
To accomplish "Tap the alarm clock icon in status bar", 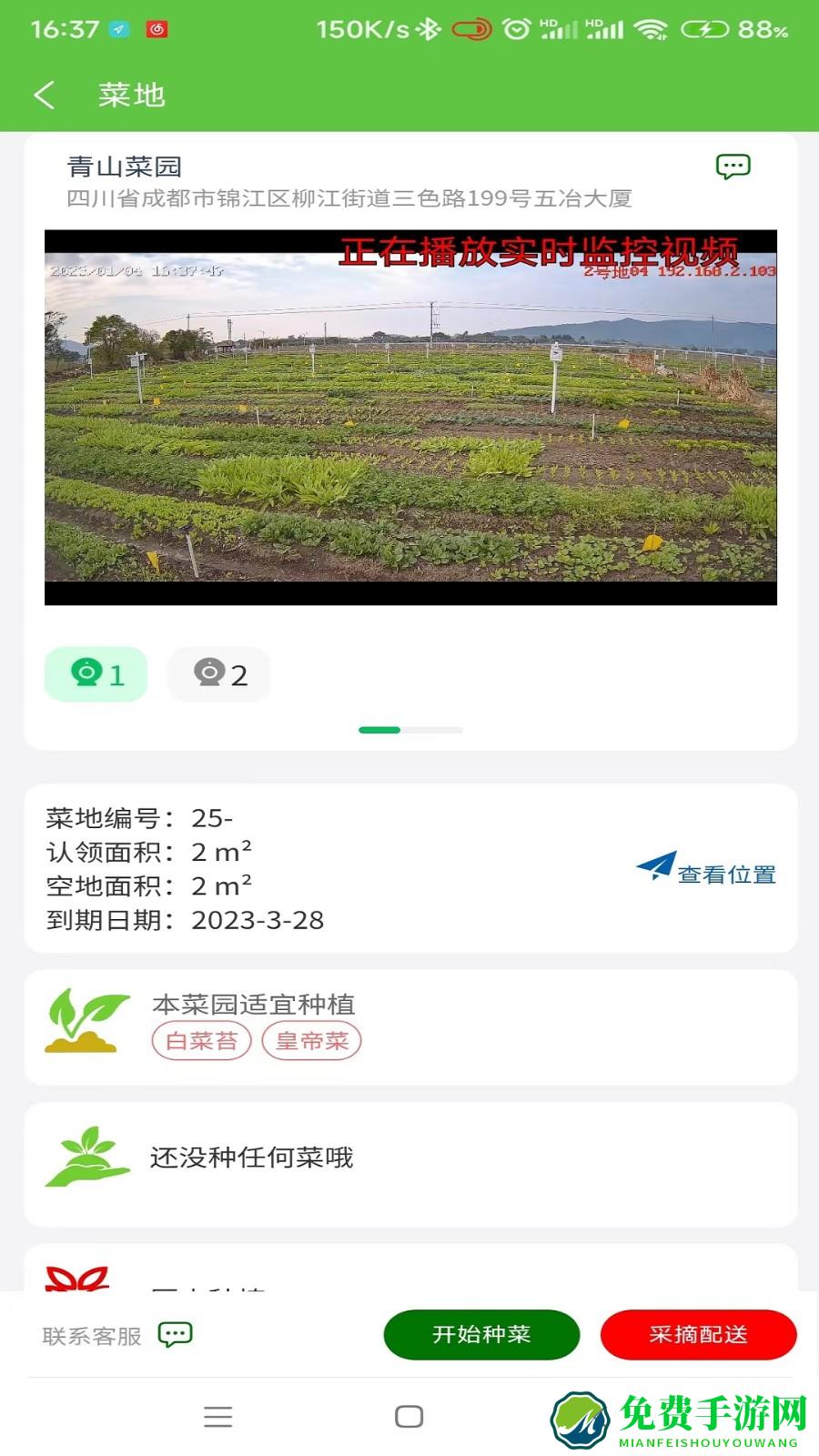I will [x=516, y=27].
